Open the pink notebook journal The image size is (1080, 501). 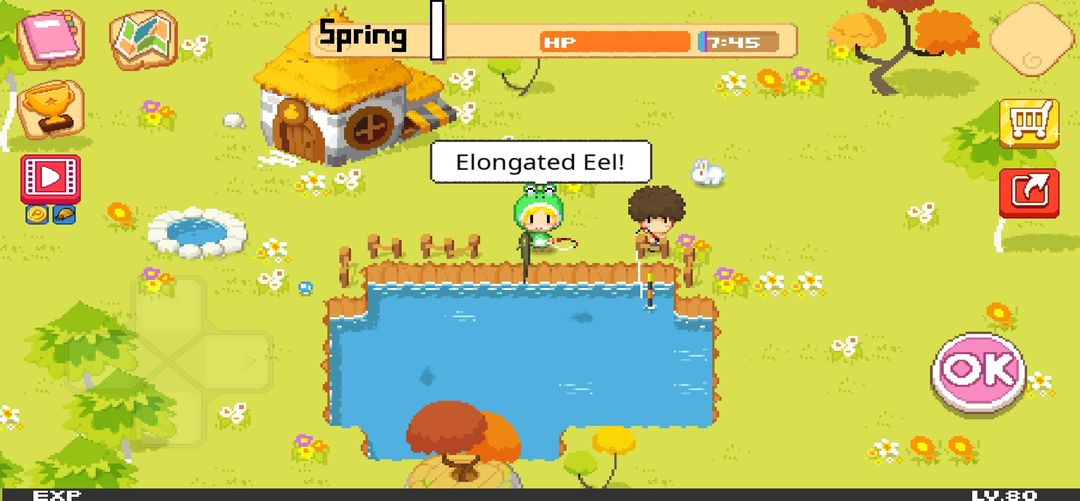point(50,38)
